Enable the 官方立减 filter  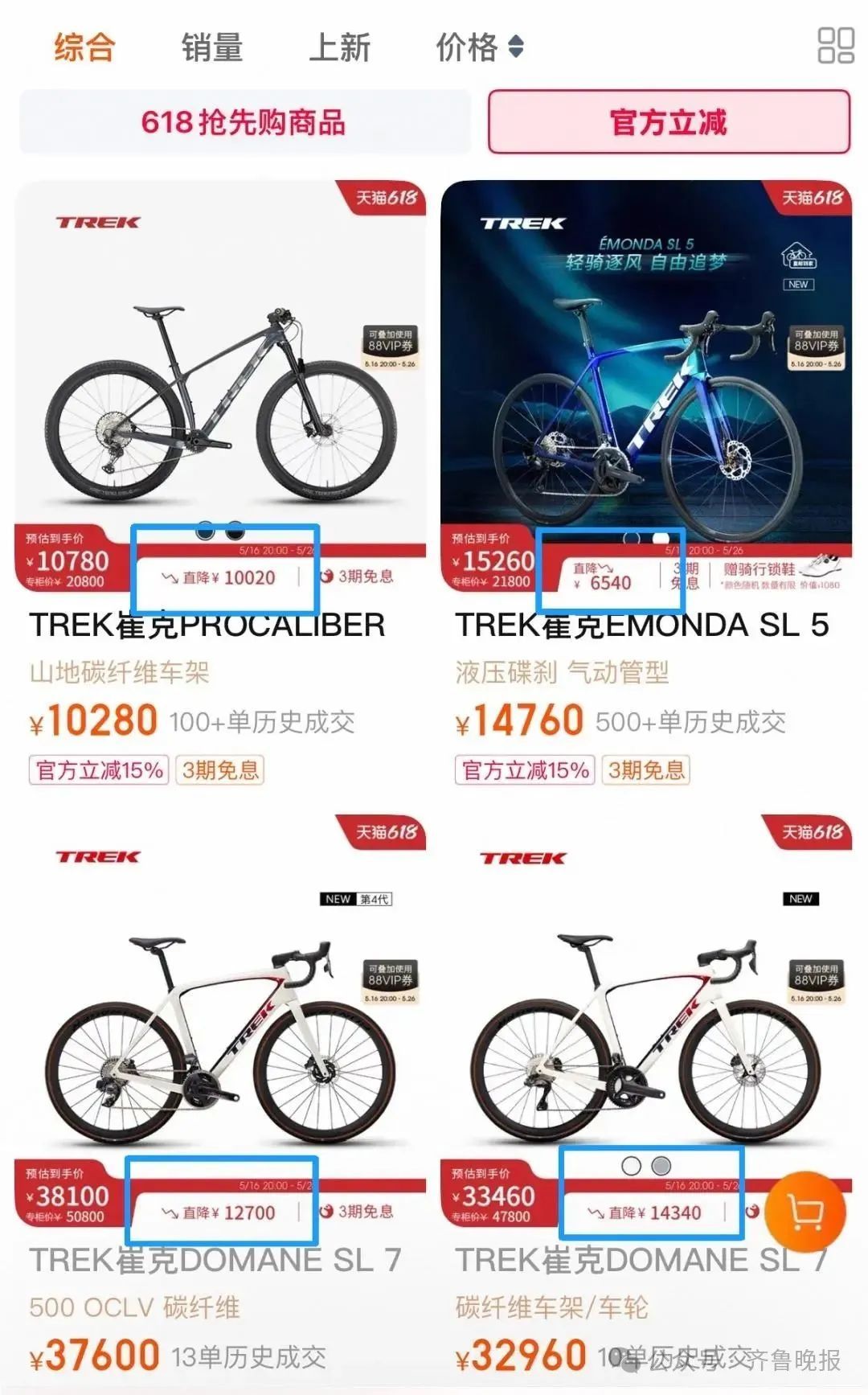(668, 122)
